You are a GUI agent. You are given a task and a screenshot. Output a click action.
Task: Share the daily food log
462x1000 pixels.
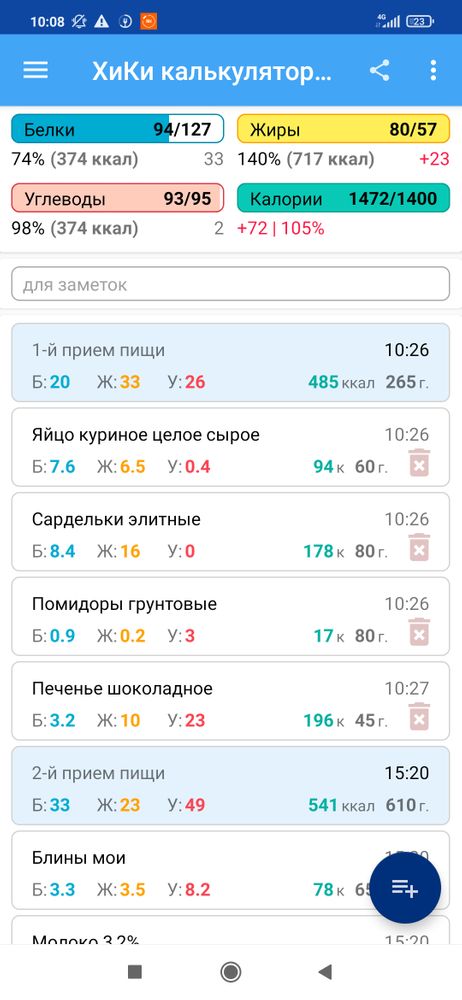[380, 70]
